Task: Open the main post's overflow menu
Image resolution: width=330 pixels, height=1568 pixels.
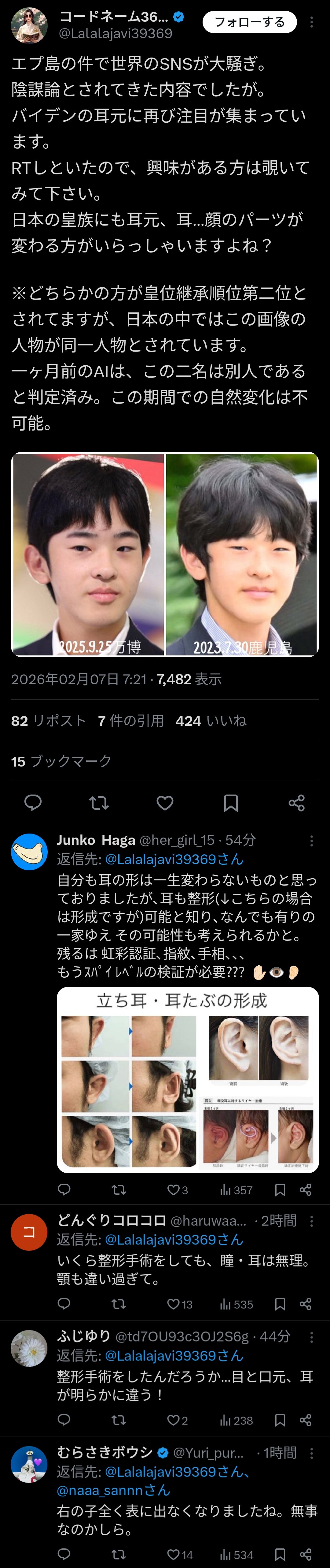Action: point(312,23)
